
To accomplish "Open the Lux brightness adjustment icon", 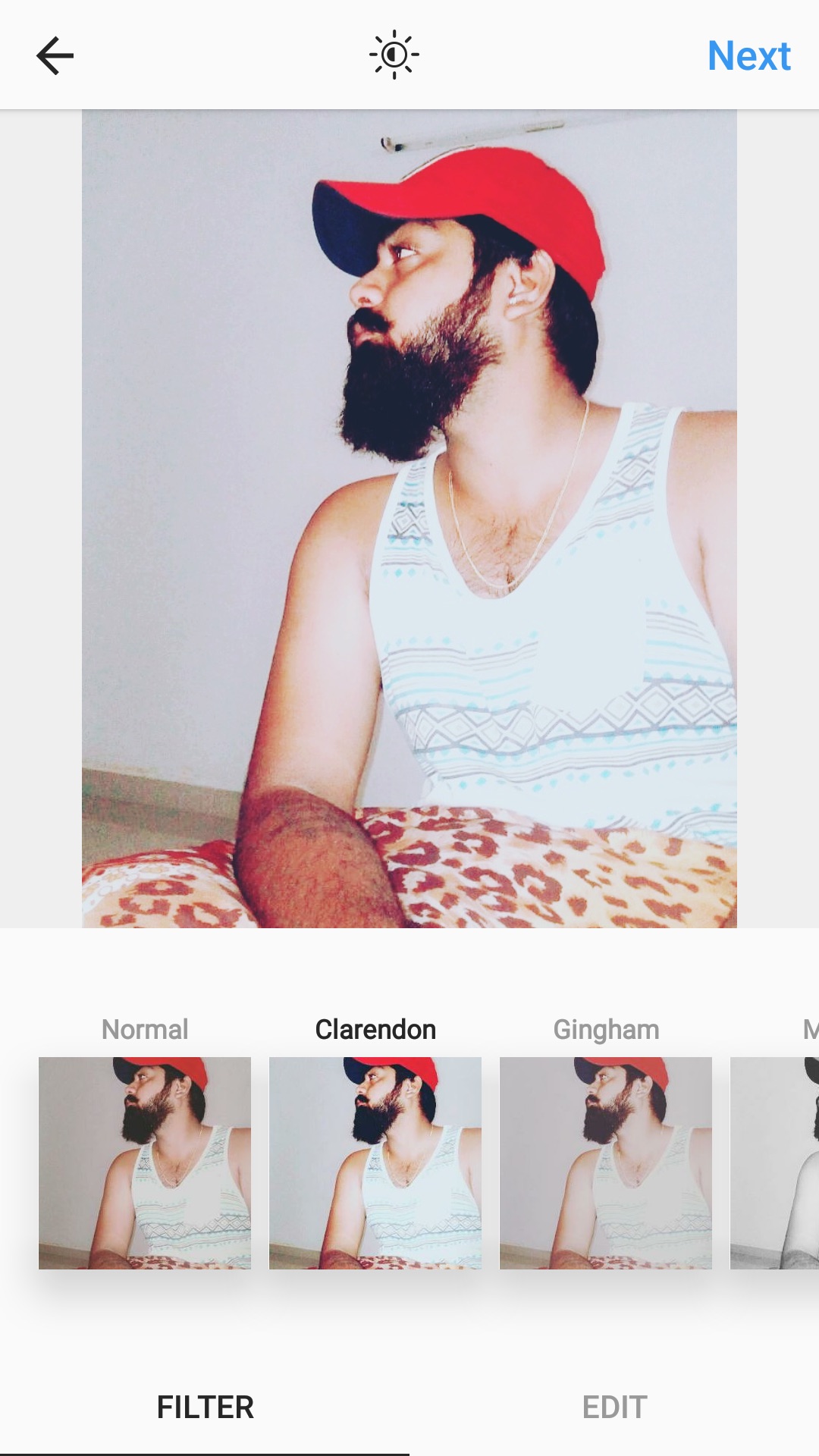I will click(394, 55).
